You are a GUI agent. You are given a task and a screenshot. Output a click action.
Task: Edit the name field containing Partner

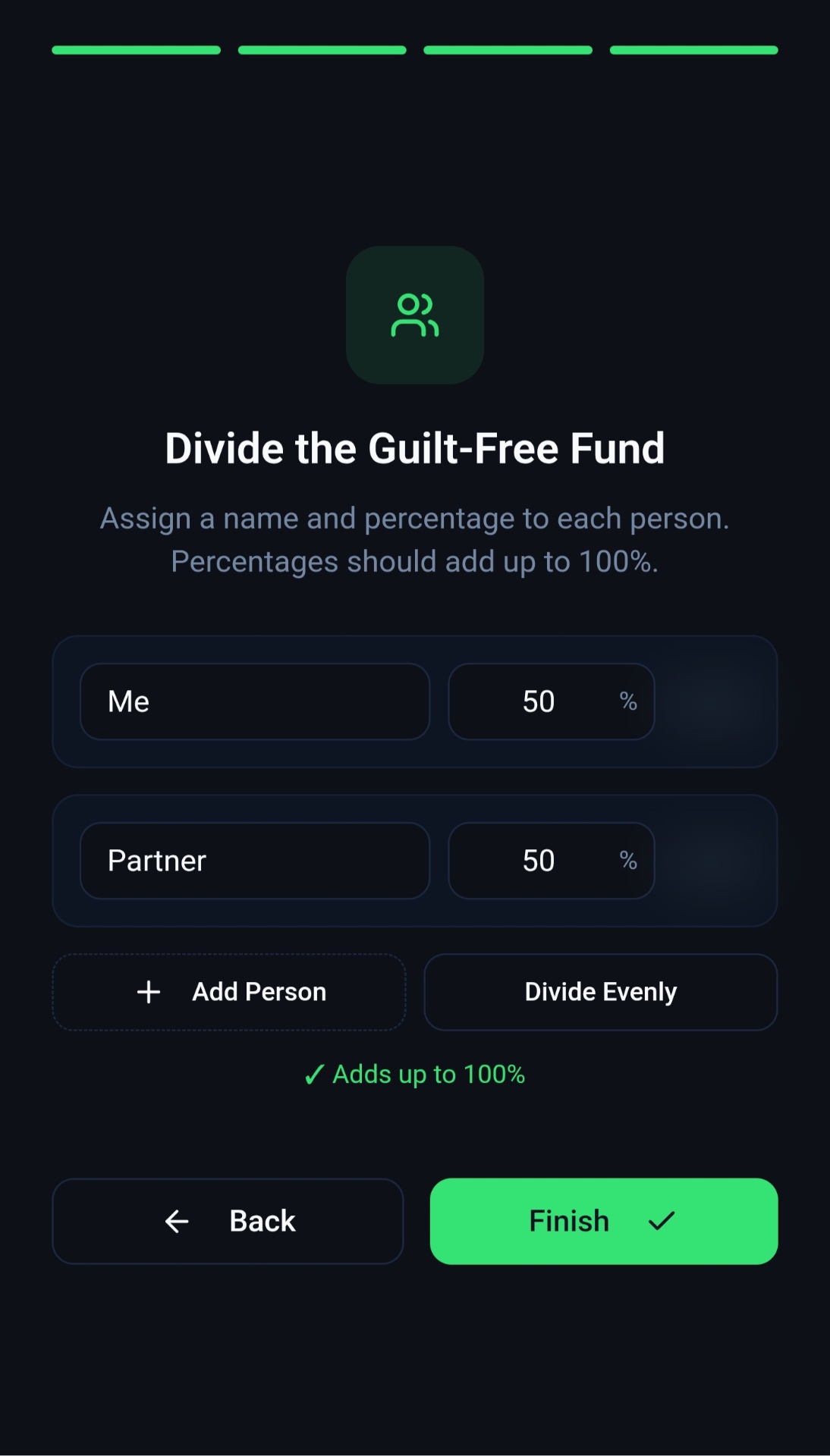[x=255, y=861]
